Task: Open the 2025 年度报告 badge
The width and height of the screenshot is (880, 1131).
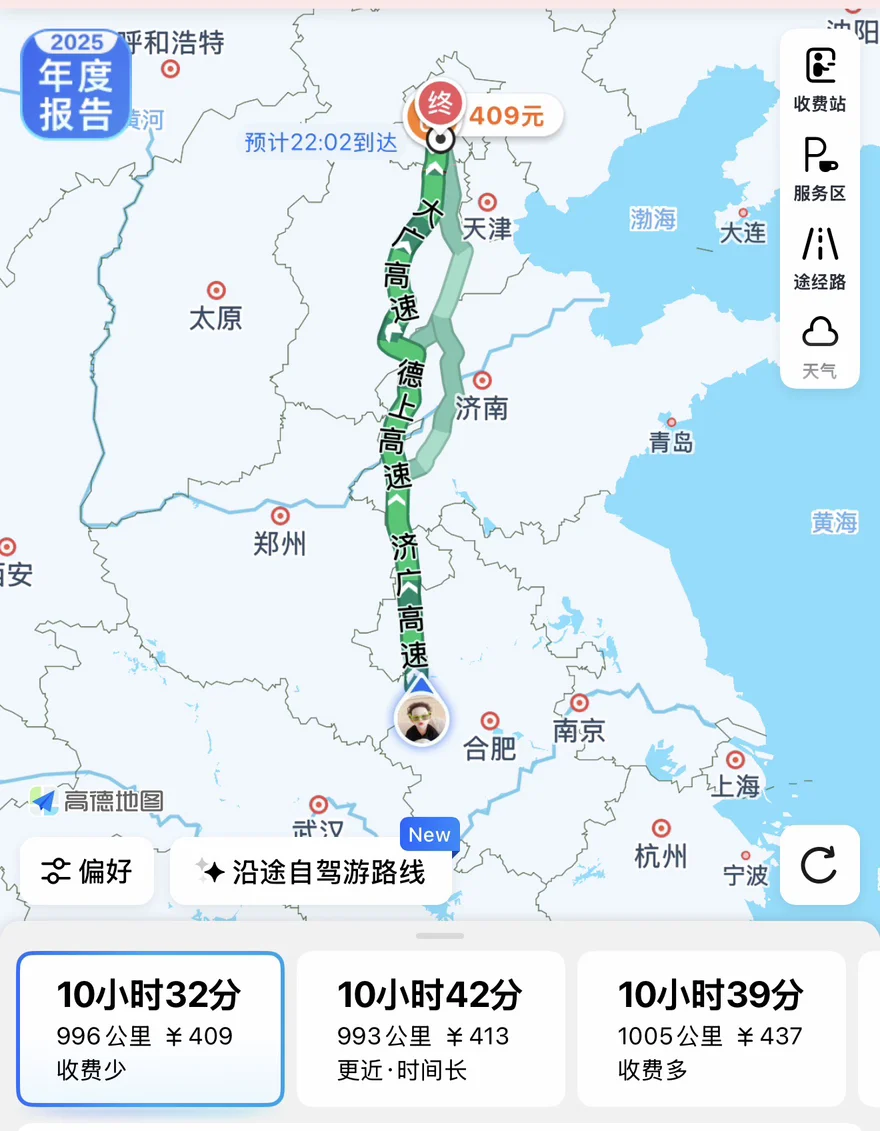Action: click(76, 84)
